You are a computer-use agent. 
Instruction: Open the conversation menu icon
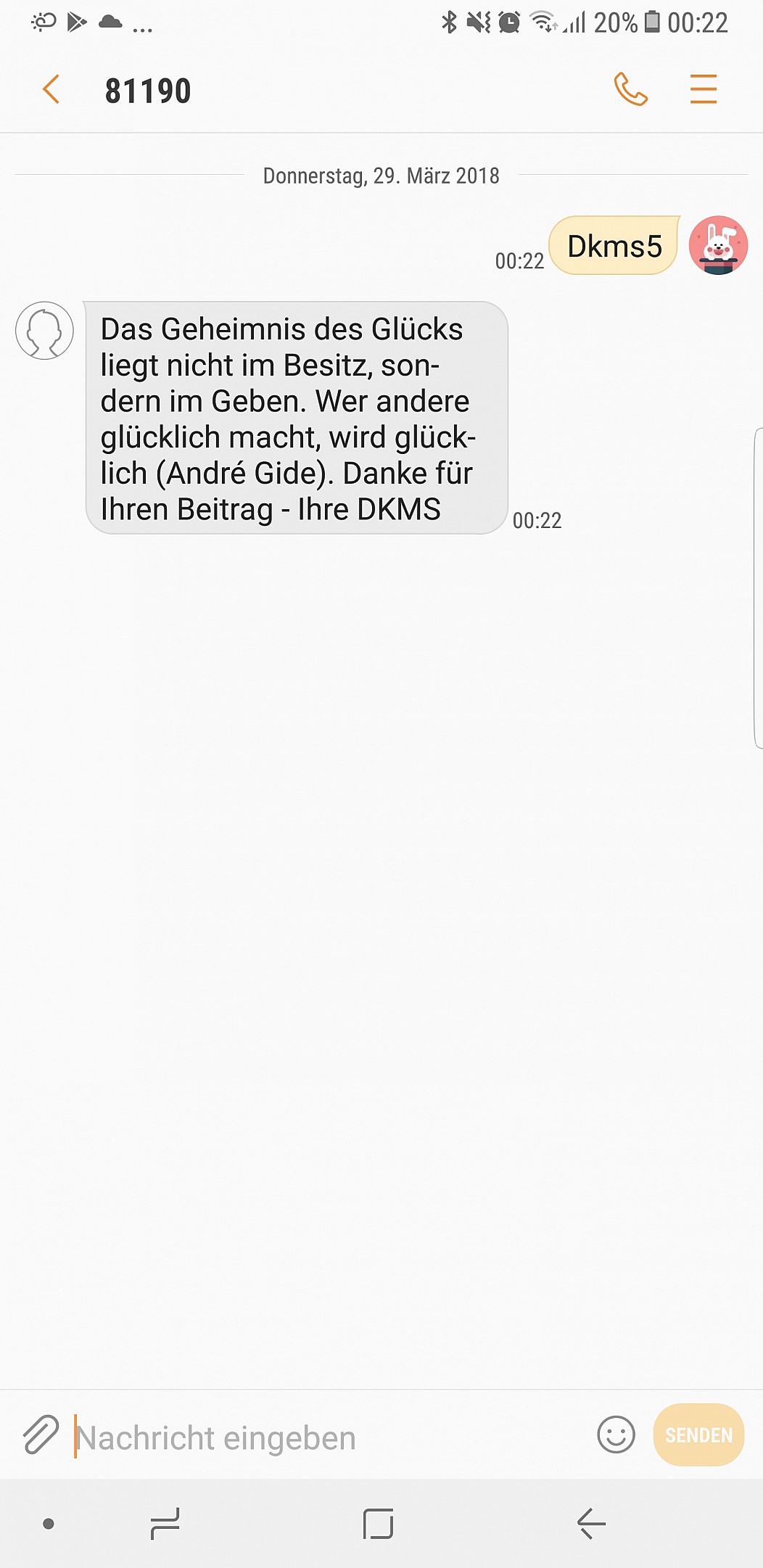tap(703, 89)
